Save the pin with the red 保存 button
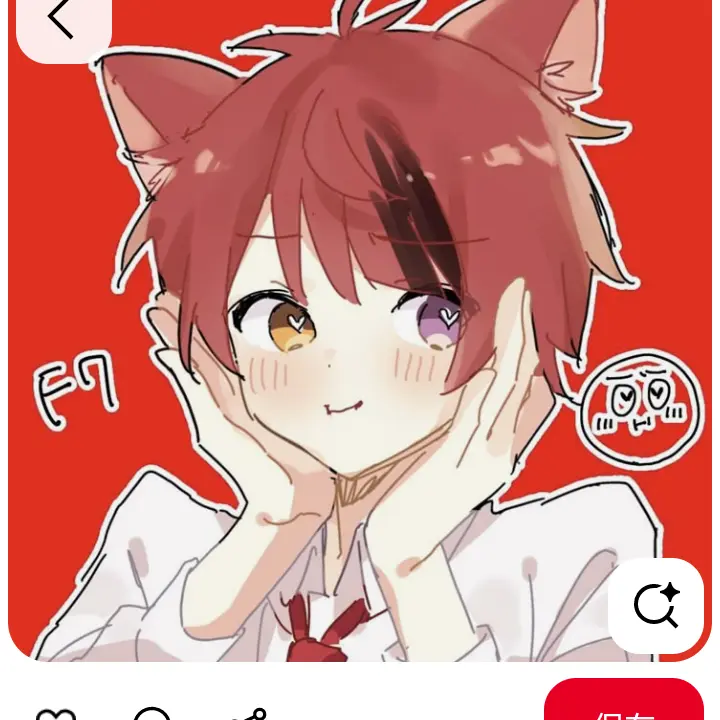This screenshot has width=720, height=720. click(624, 705)
